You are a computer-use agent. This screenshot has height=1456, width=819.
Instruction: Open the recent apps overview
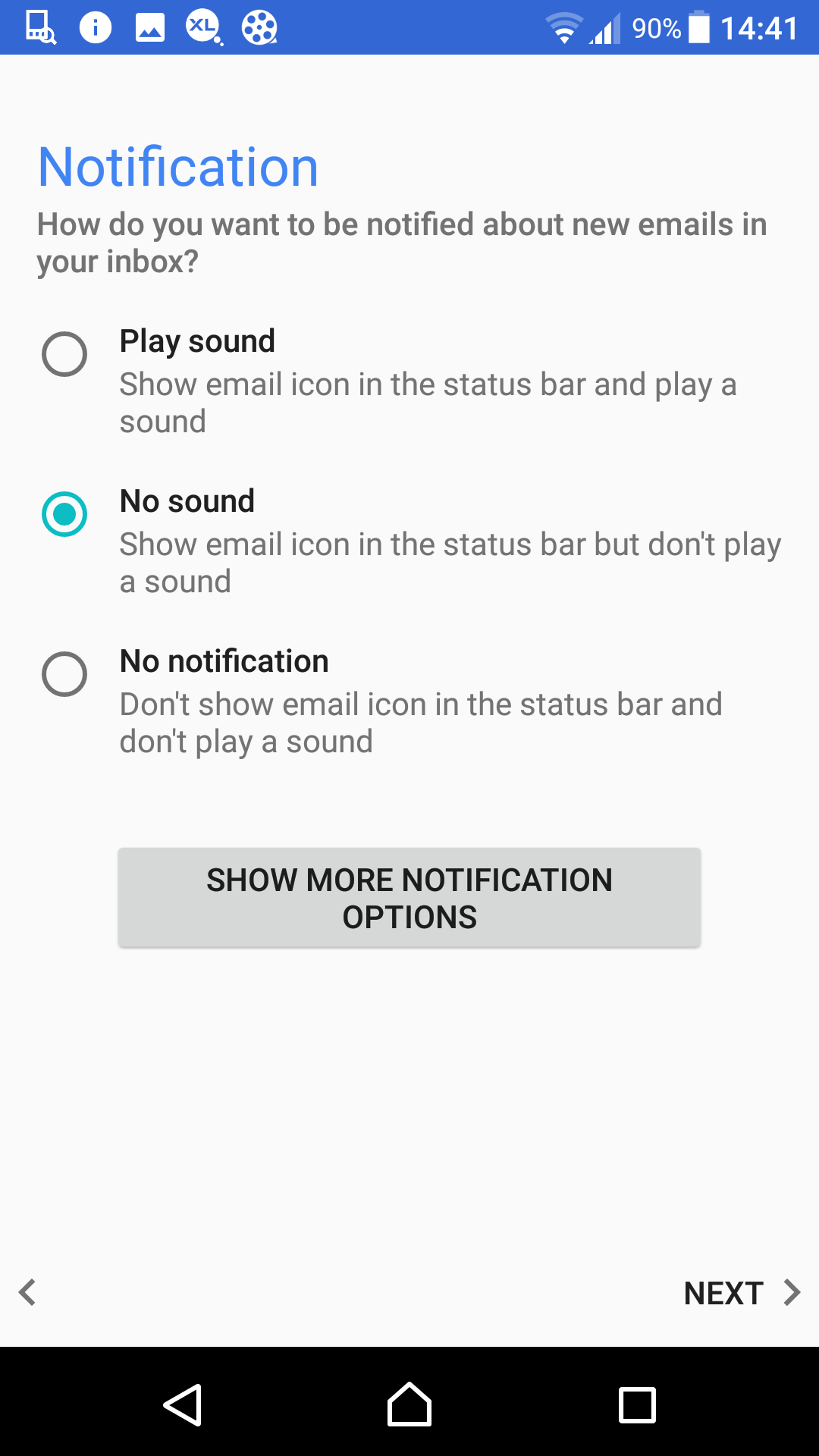pyautogui.click(x=637, y=1405)
